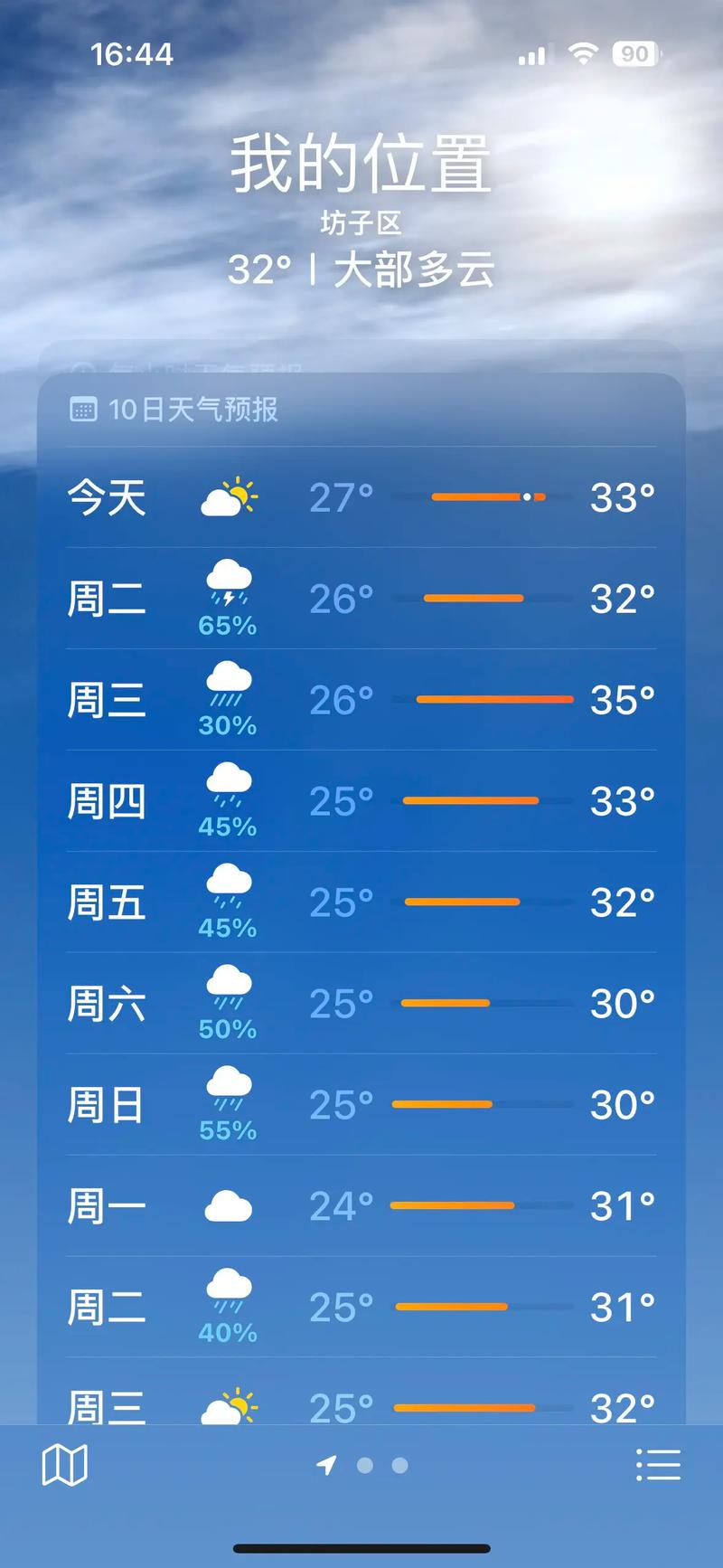Image resolution: width=723 pixels, height=1568 pixels.
Task: Open detailed forecast for 周六
Action: point(361,1002)
